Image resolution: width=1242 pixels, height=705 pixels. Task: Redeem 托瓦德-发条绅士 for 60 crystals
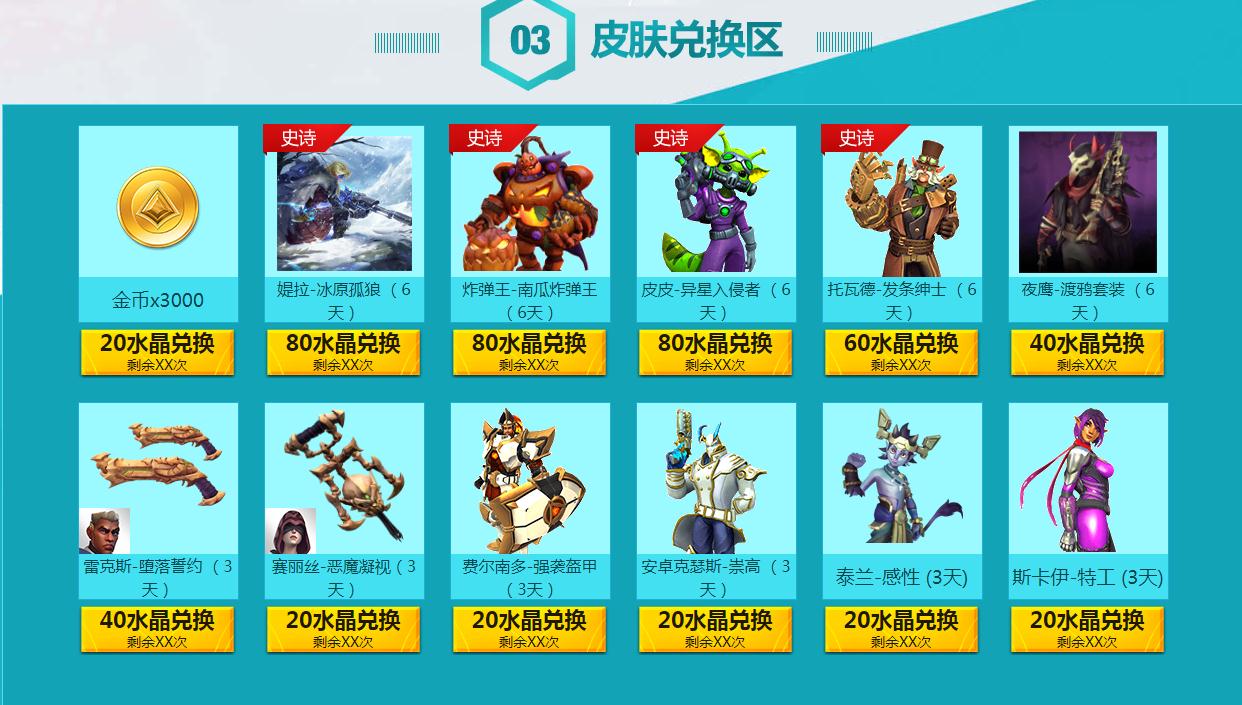point(901,351)
